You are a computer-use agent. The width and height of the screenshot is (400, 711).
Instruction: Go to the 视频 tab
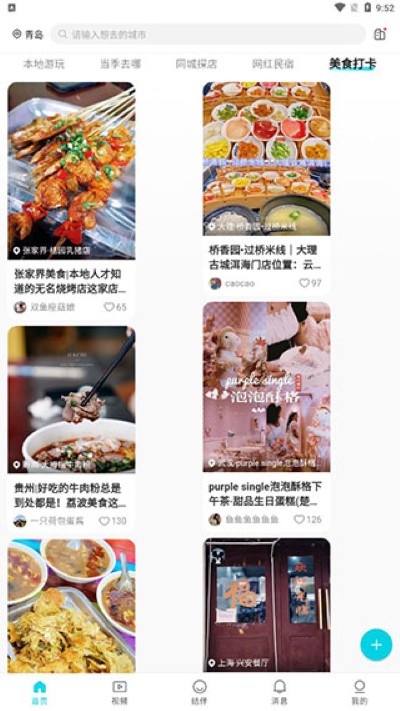(119, 692)
